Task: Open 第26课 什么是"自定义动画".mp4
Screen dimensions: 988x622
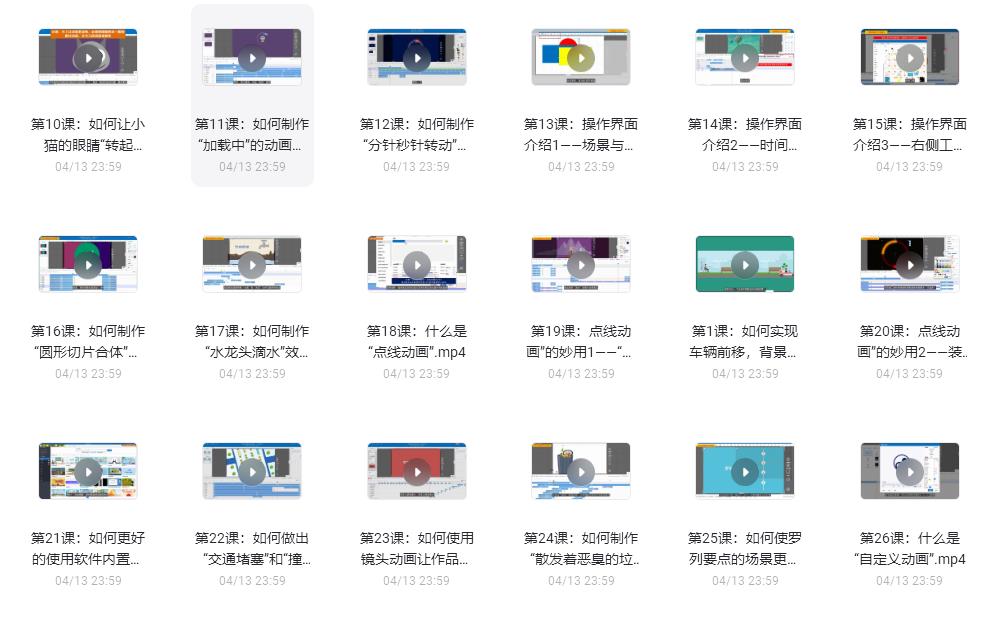Action: 909,472
